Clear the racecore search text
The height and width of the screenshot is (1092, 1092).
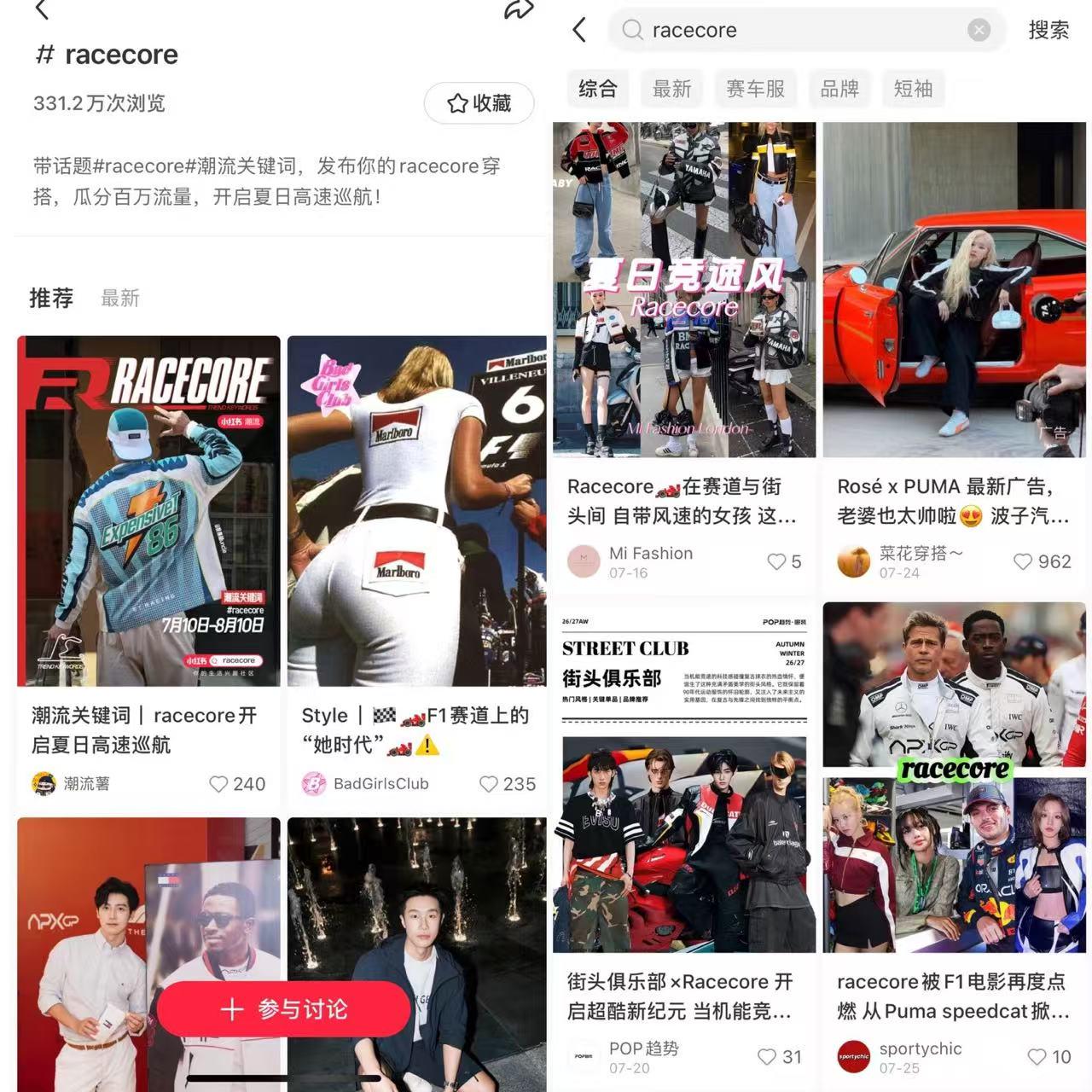(x=979, y=31)
